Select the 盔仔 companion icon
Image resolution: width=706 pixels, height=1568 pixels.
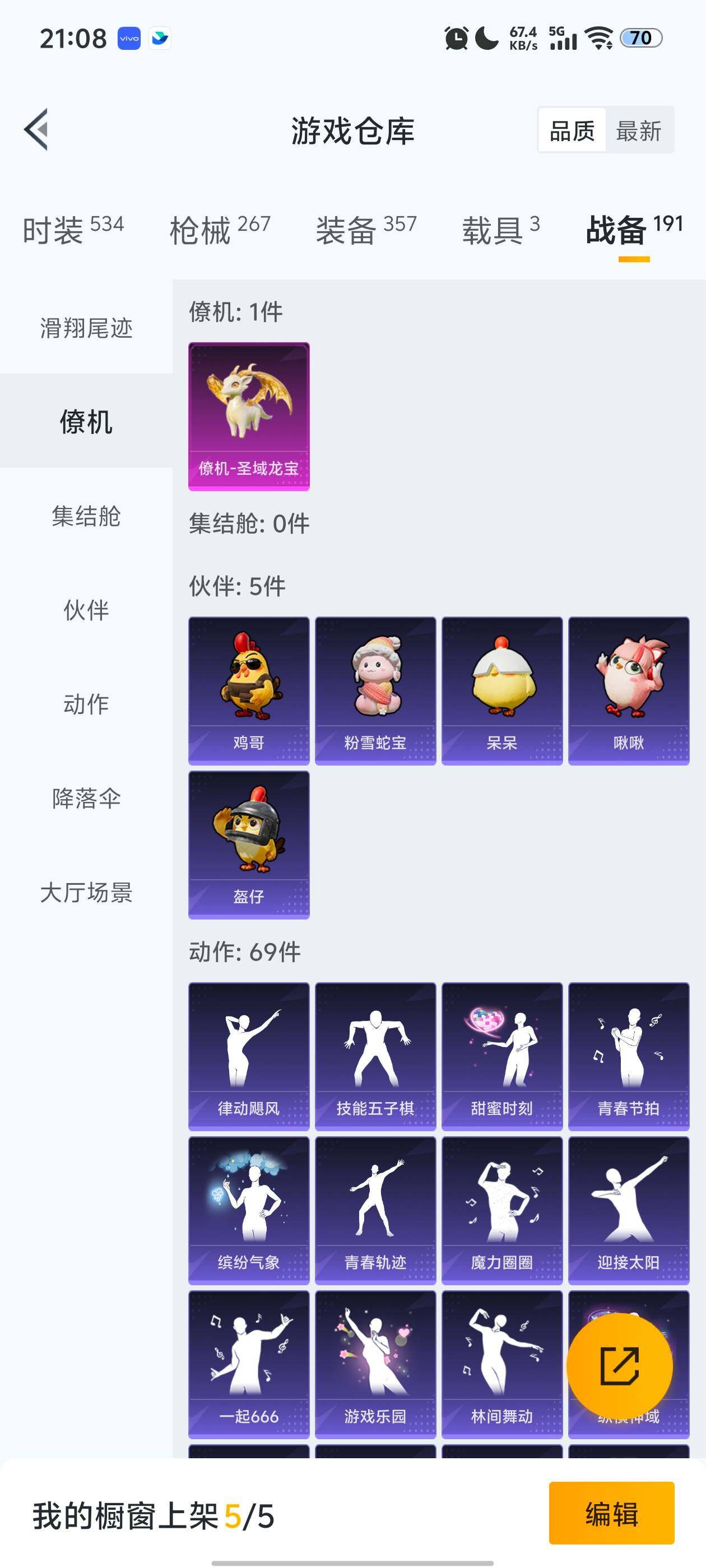tap(249, 846)
